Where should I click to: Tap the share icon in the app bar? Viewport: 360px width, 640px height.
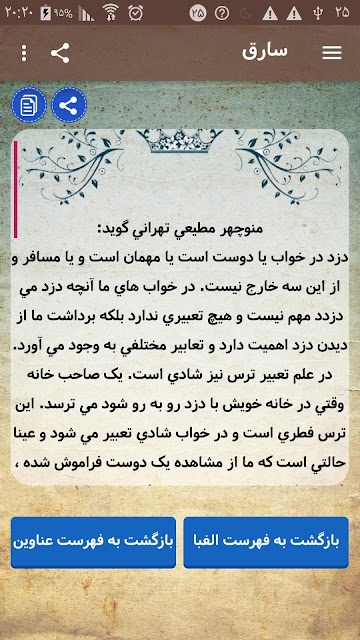click(60, 53)
